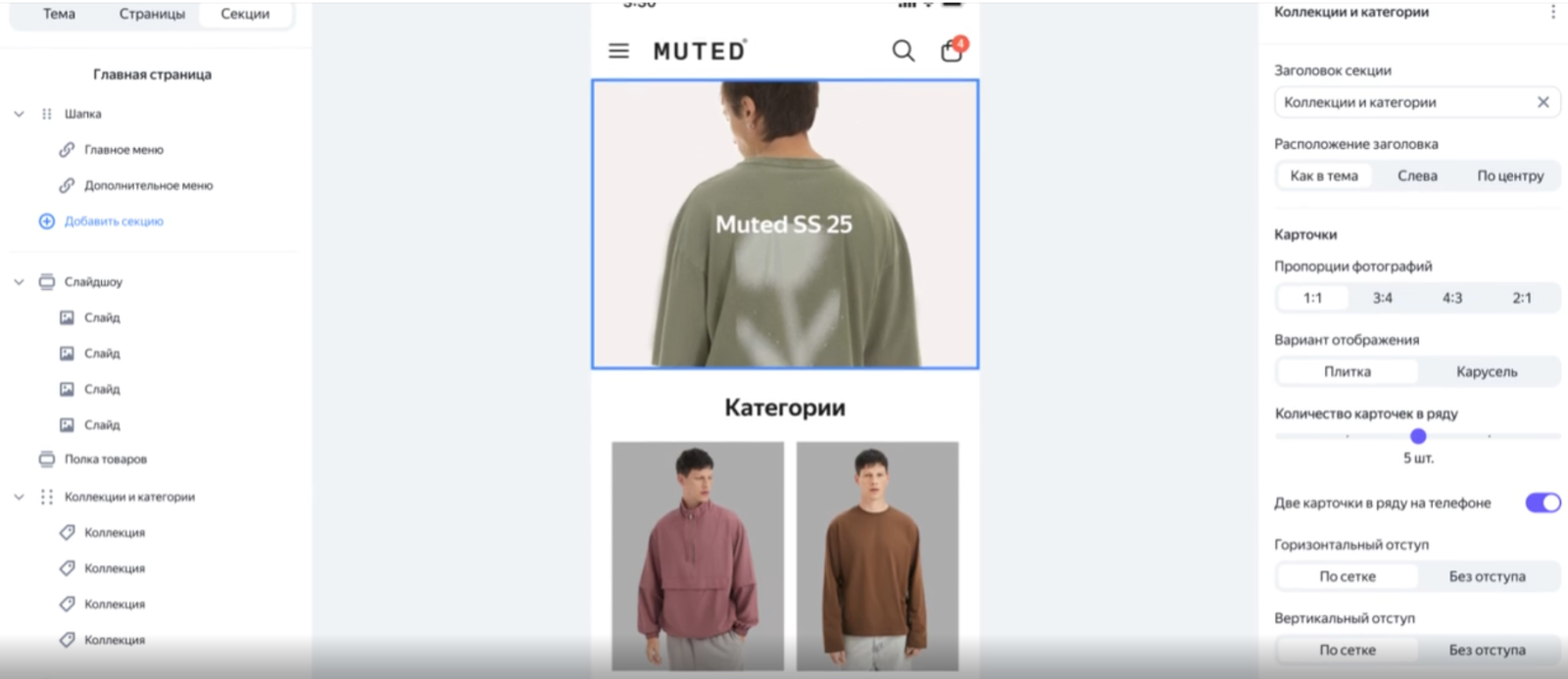
Task: Open Главное меню in the tree
Action: [123, 150]
